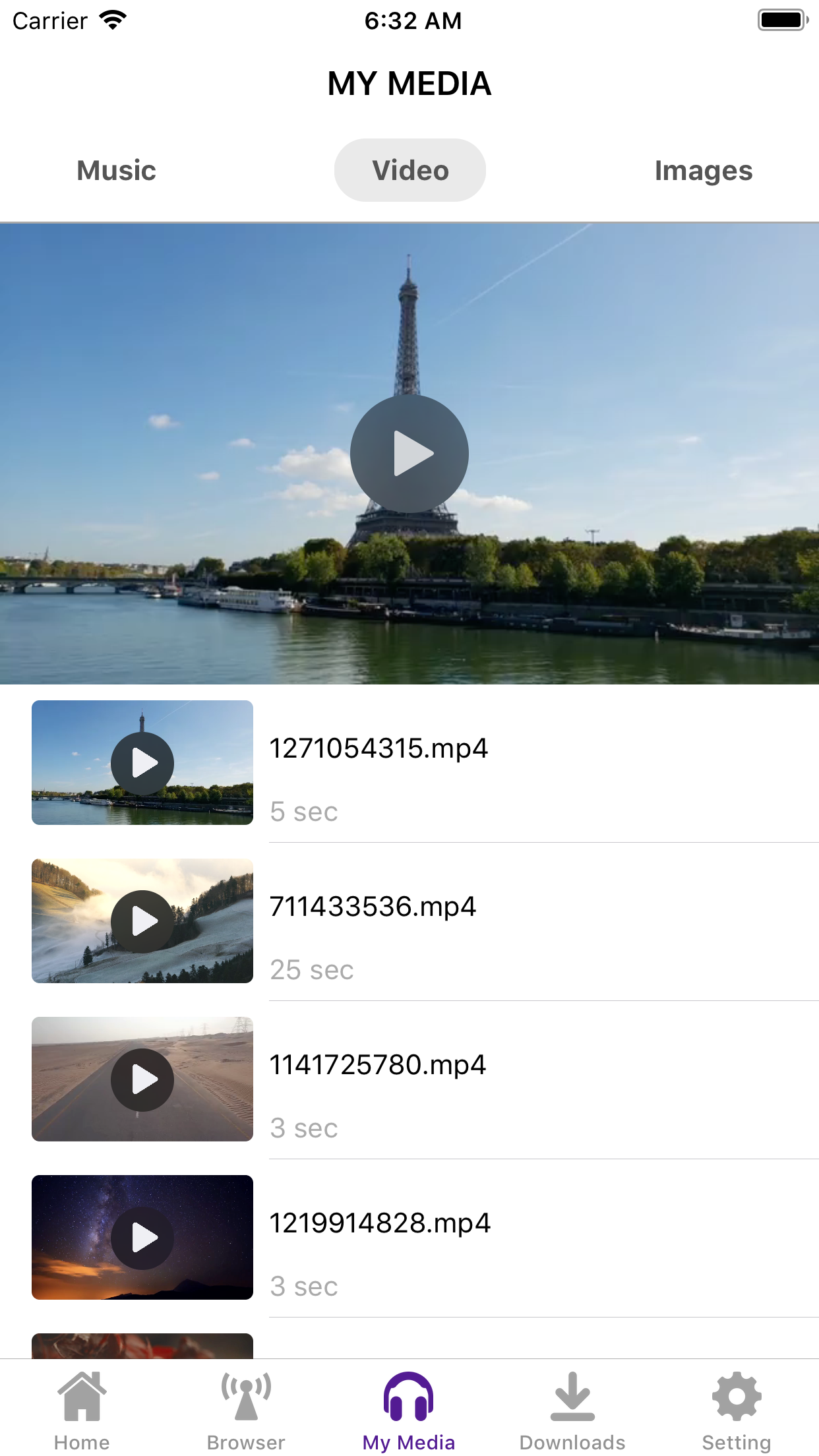Play the 711433536.mp4 snowy hills video
The image size is (819, 1456).
click(142, 921)
